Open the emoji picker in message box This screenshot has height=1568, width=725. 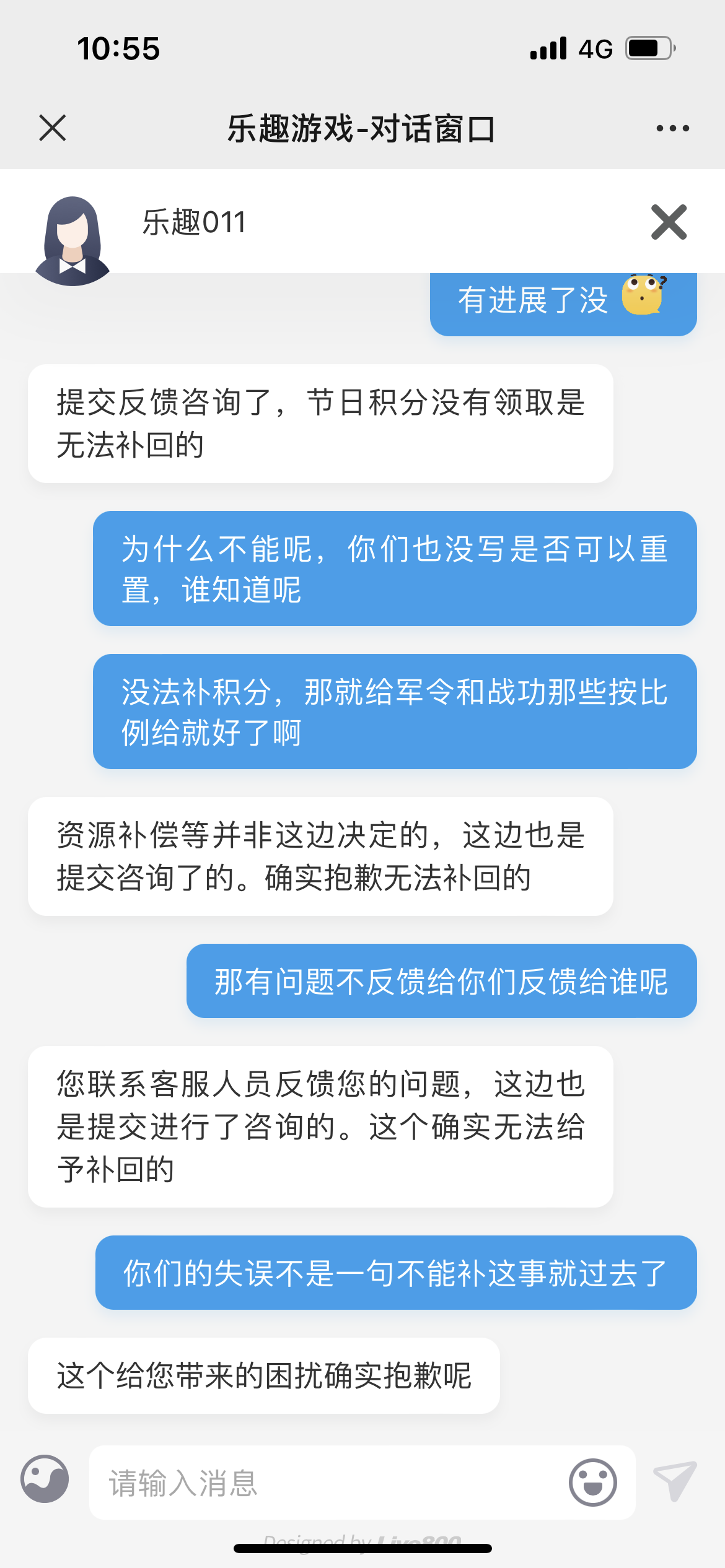coord(593,1483)
